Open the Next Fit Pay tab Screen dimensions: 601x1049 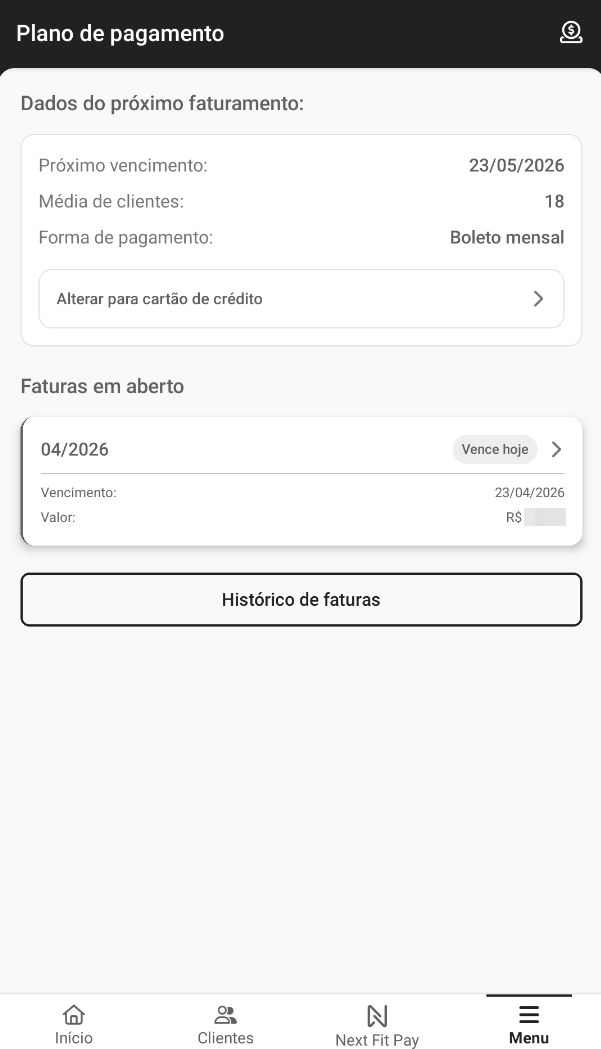[x=377, y=1026]
